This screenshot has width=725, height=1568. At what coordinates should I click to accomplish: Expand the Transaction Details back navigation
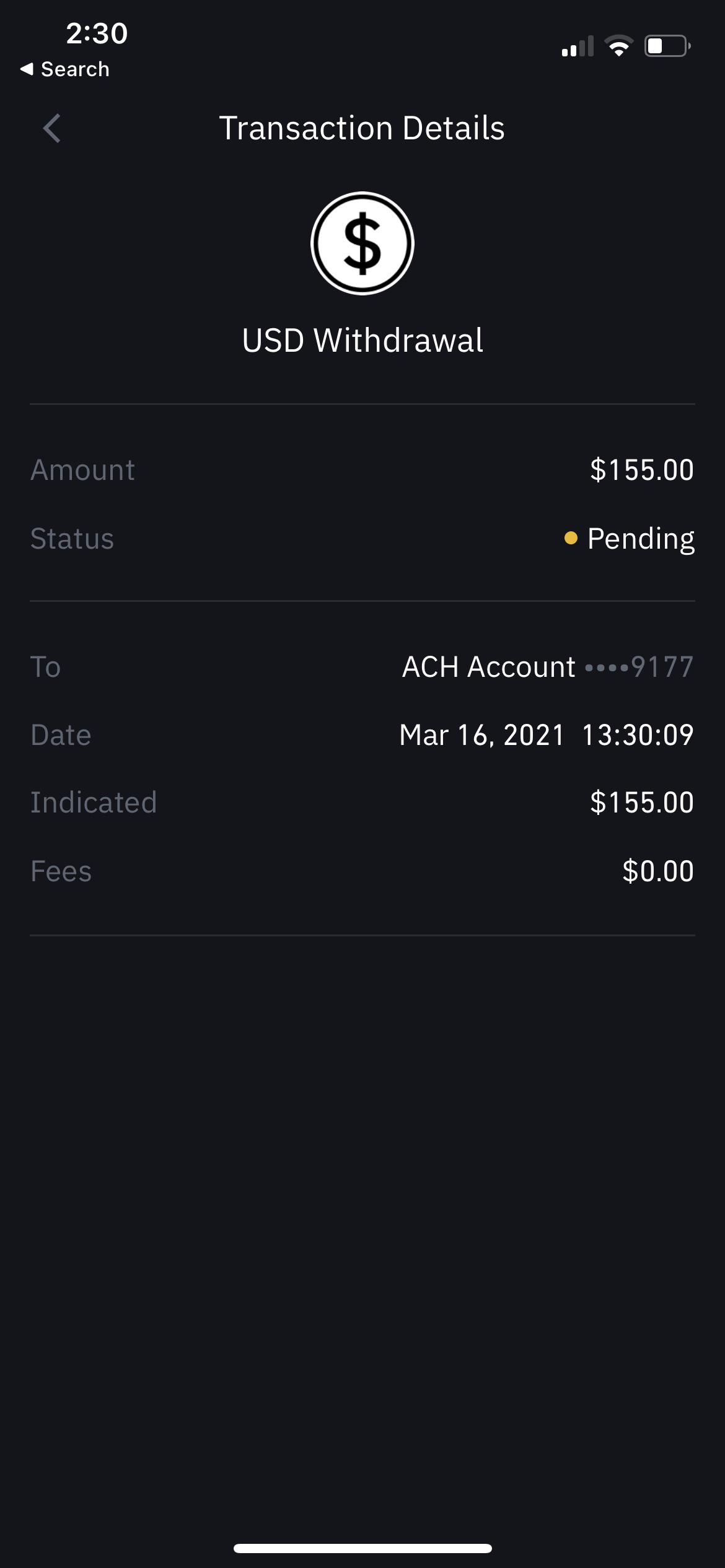pos(53,128)
